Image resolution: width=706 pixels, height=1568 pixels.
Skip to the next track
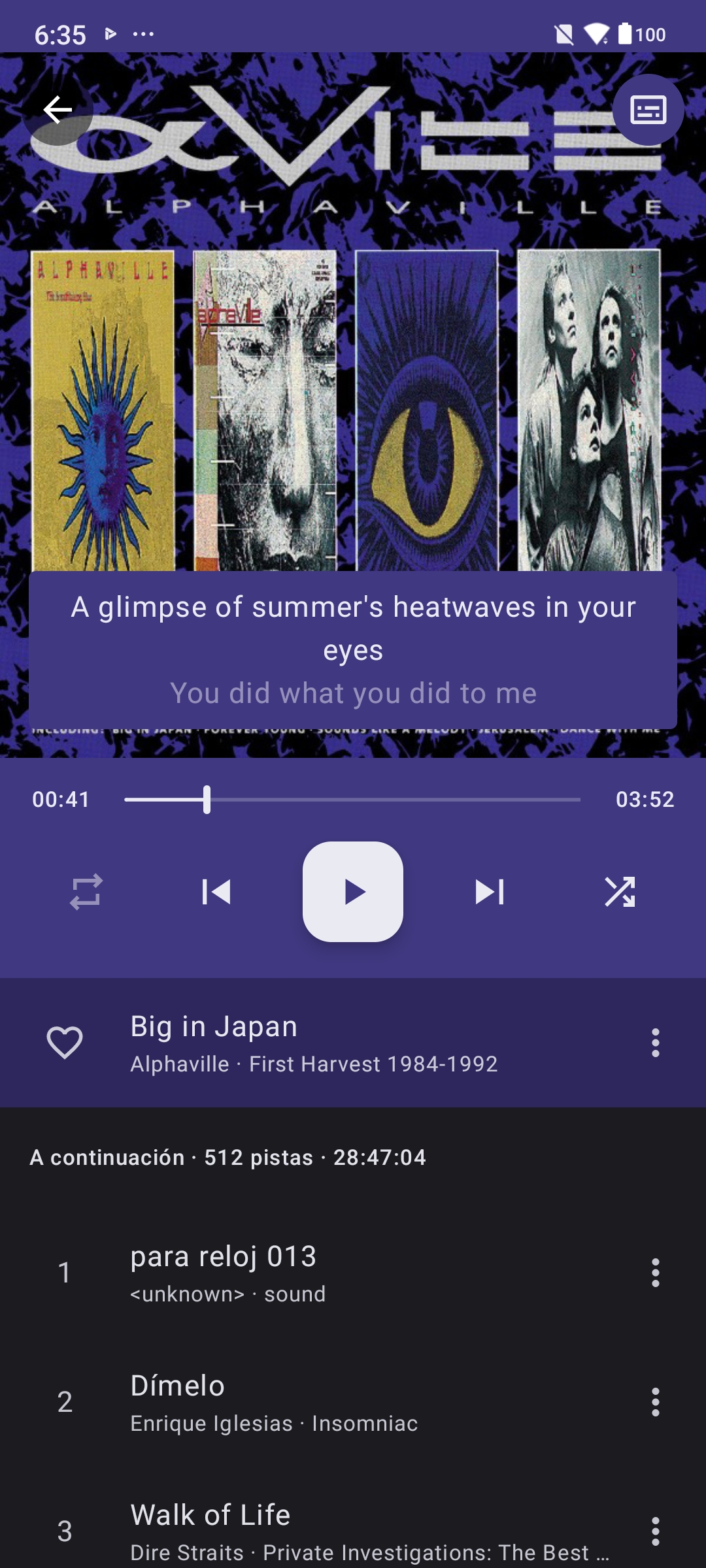pos(490,892)
